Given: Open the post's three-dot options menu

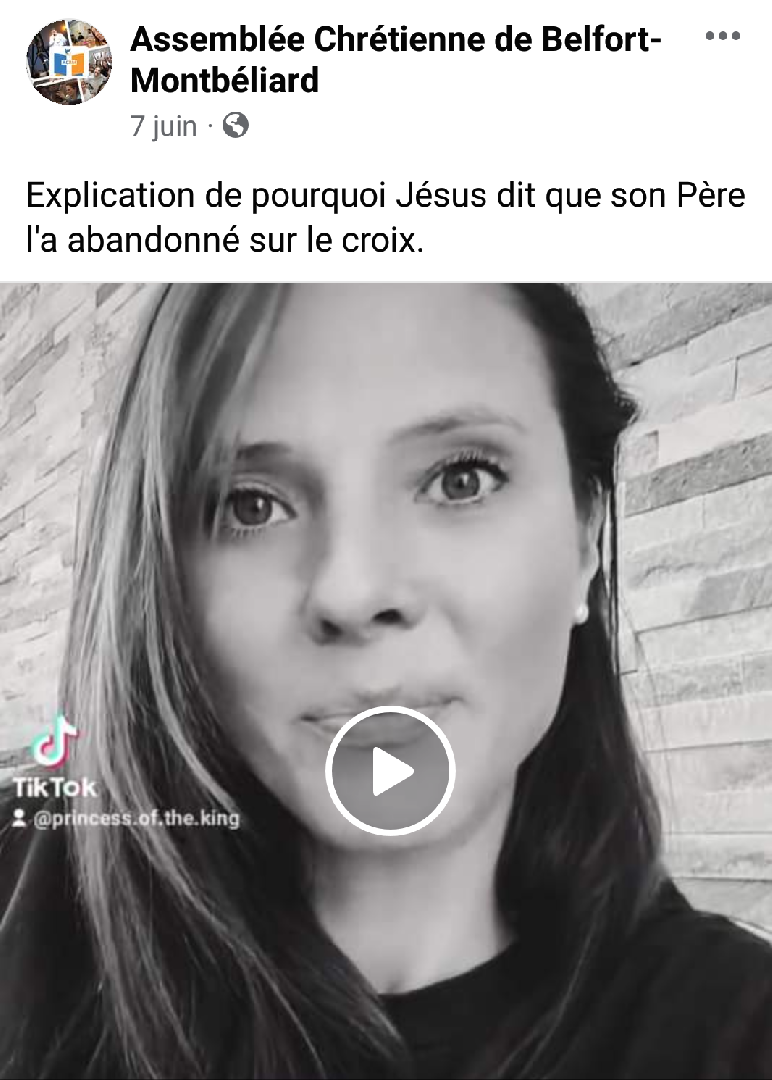Looking at the screenshot, I should click(722, 36).
